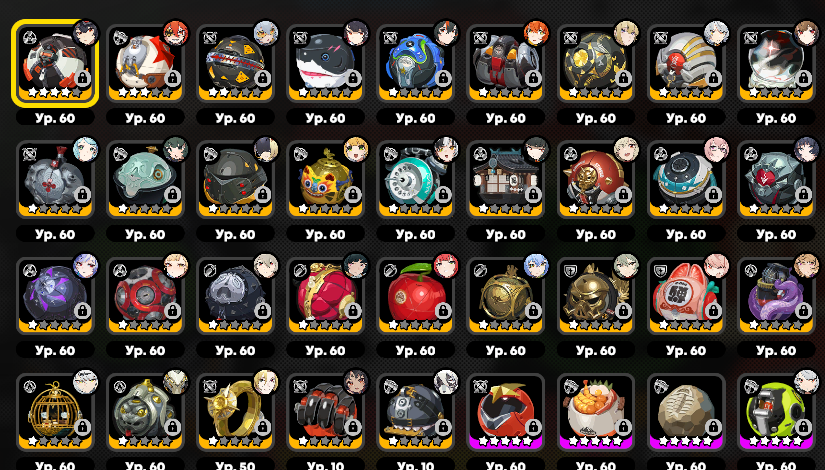825x470 pixels.
Task: Choose the green round engine item
Action: coord(775,410)
